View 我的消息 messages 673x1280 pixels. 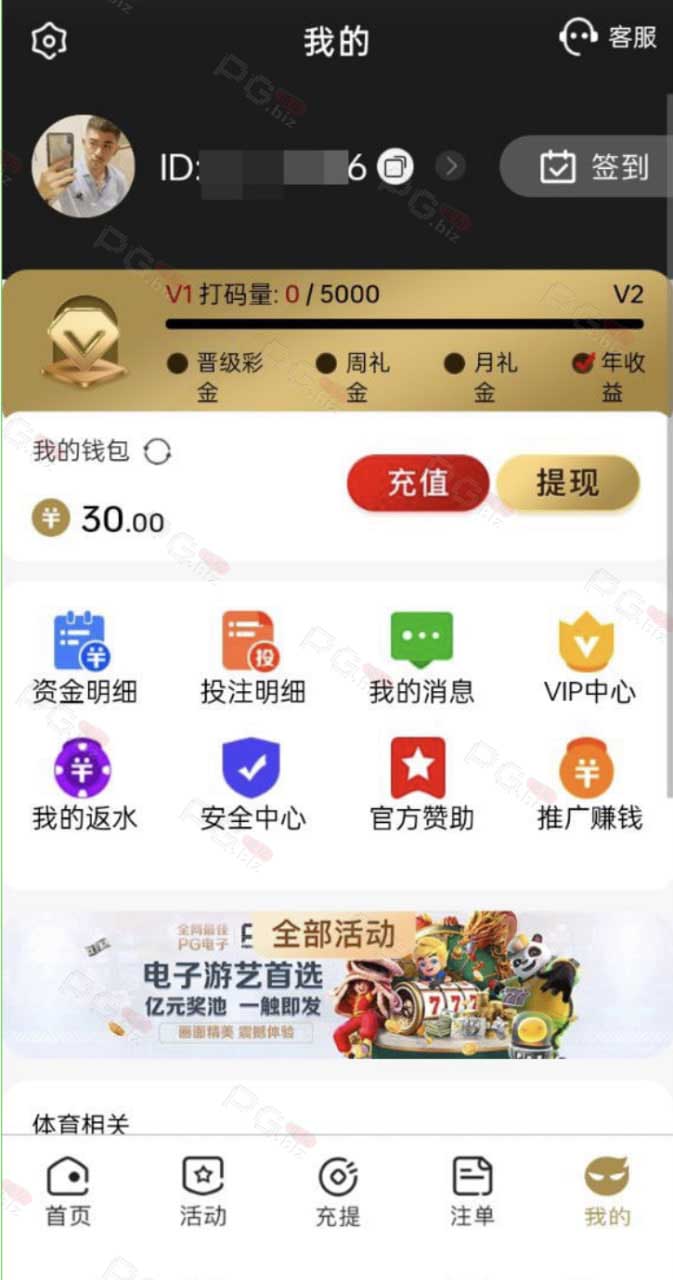click(421, 658)
